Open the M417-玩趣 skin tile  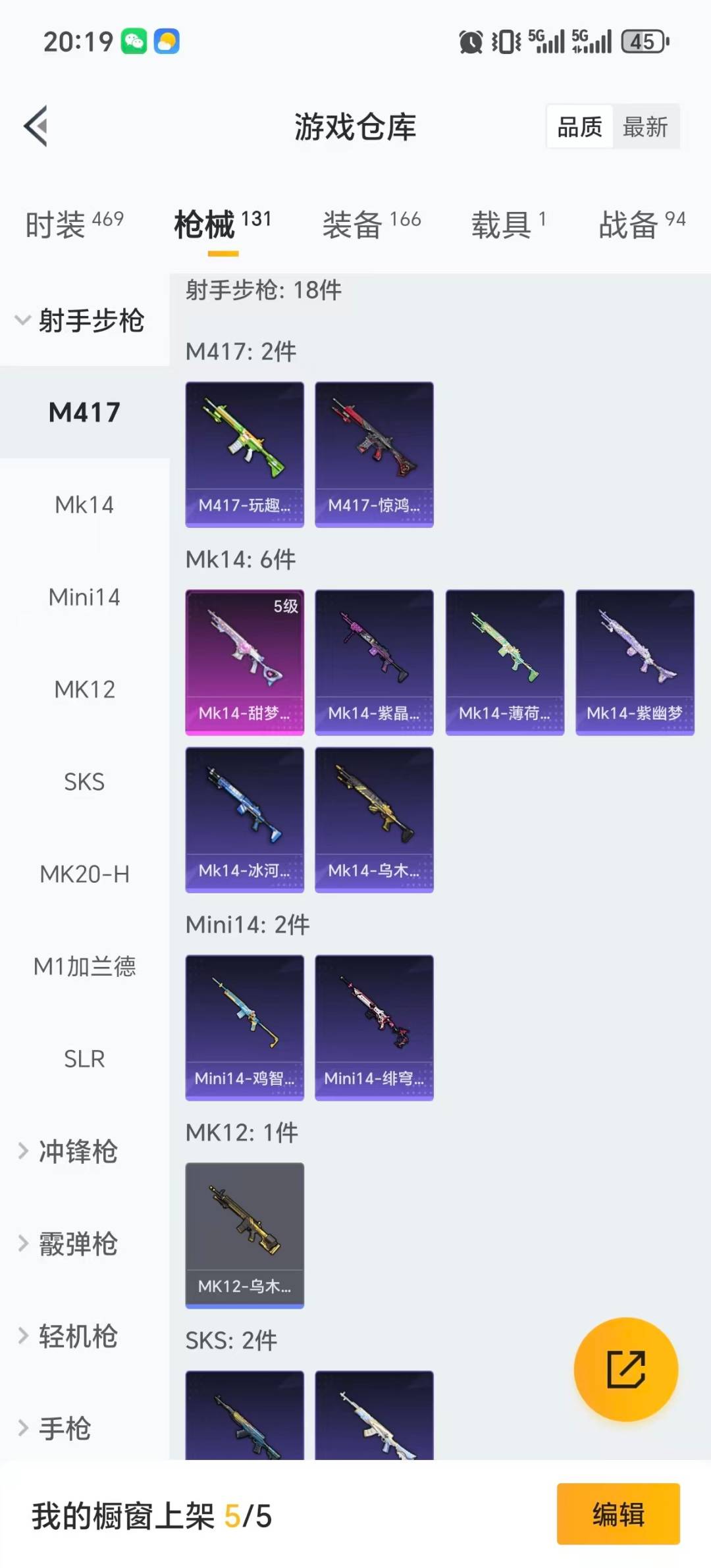coord(244,454)
